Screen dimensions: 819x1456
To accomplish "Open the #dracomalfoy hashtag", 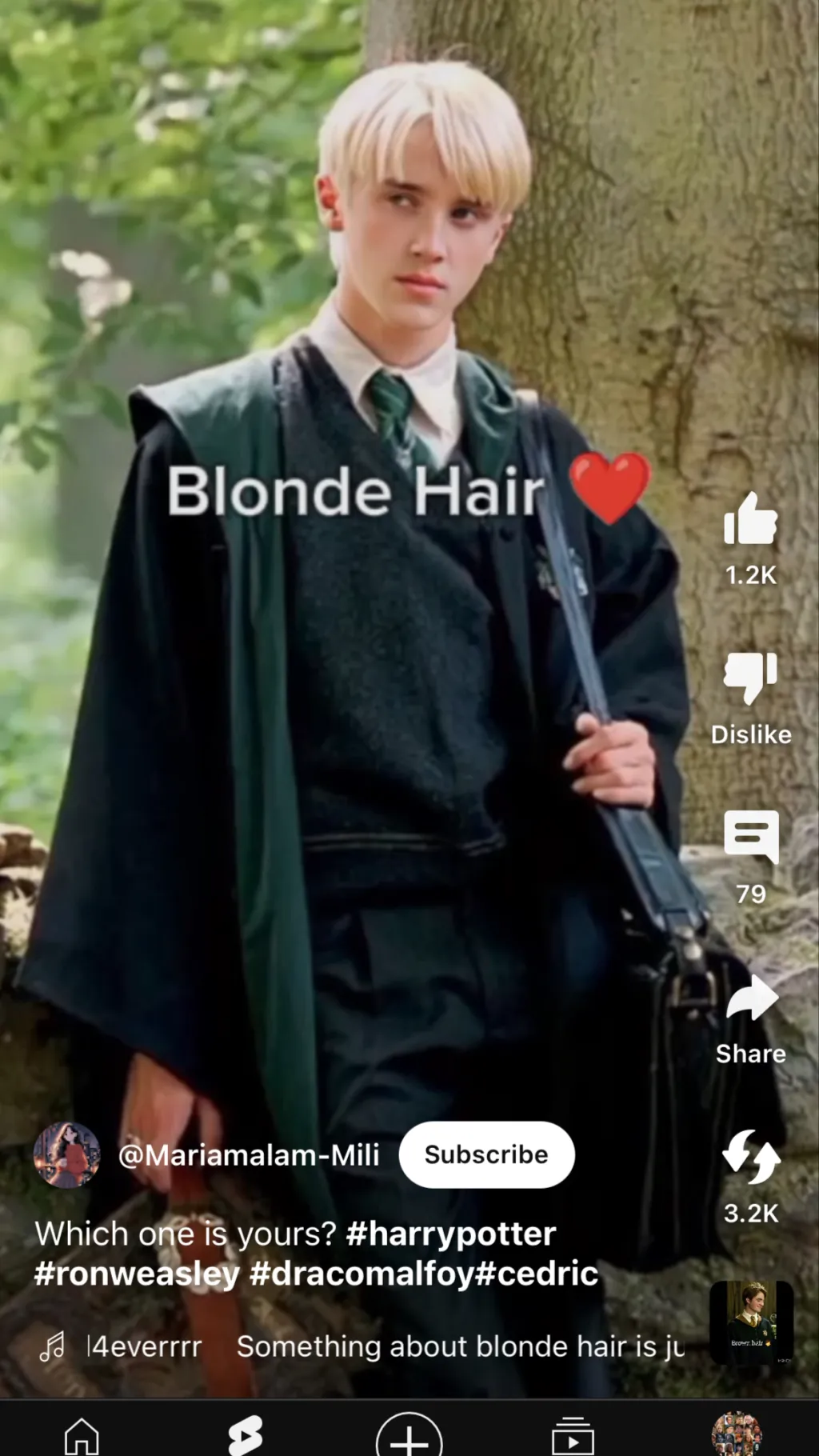I will click(x=362, y=1273).
